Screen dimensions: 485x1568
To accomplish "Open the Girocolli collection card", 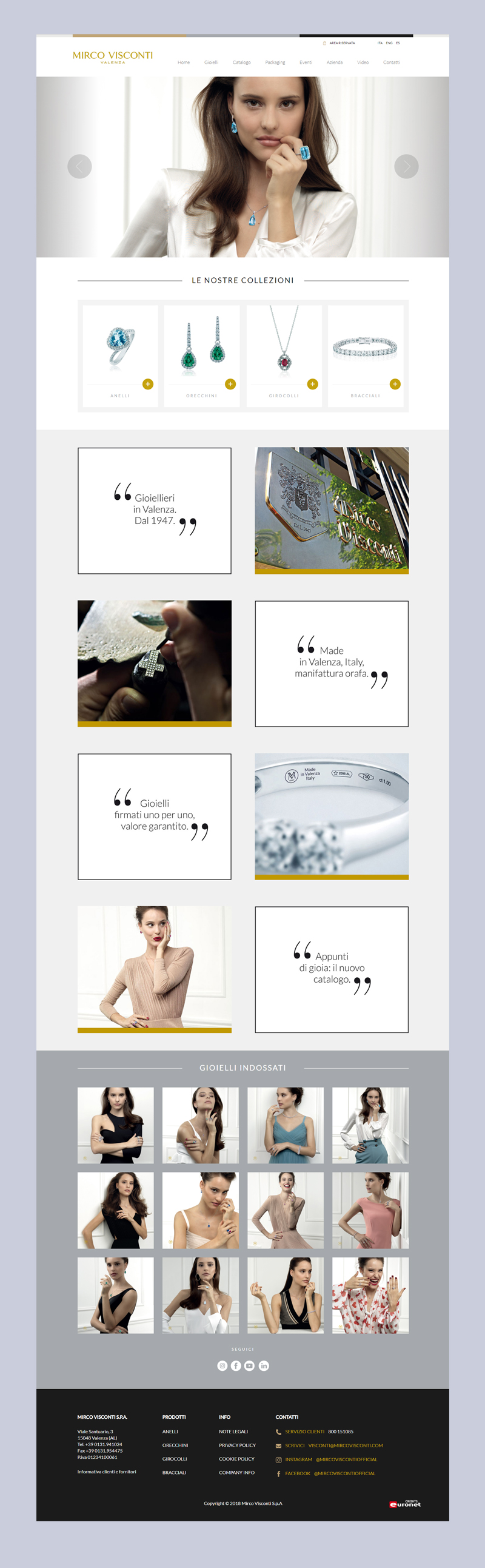I will click(x=284, y=353).
